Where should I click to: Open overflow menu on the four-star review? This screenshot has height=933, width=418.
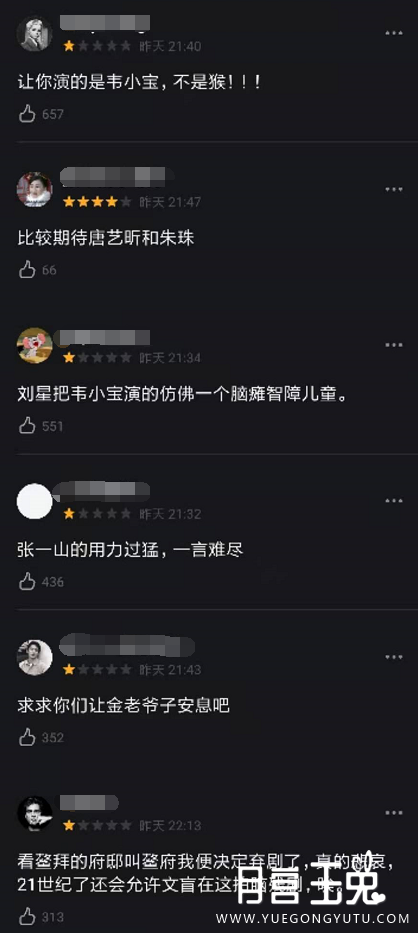[x=394, y=189]
